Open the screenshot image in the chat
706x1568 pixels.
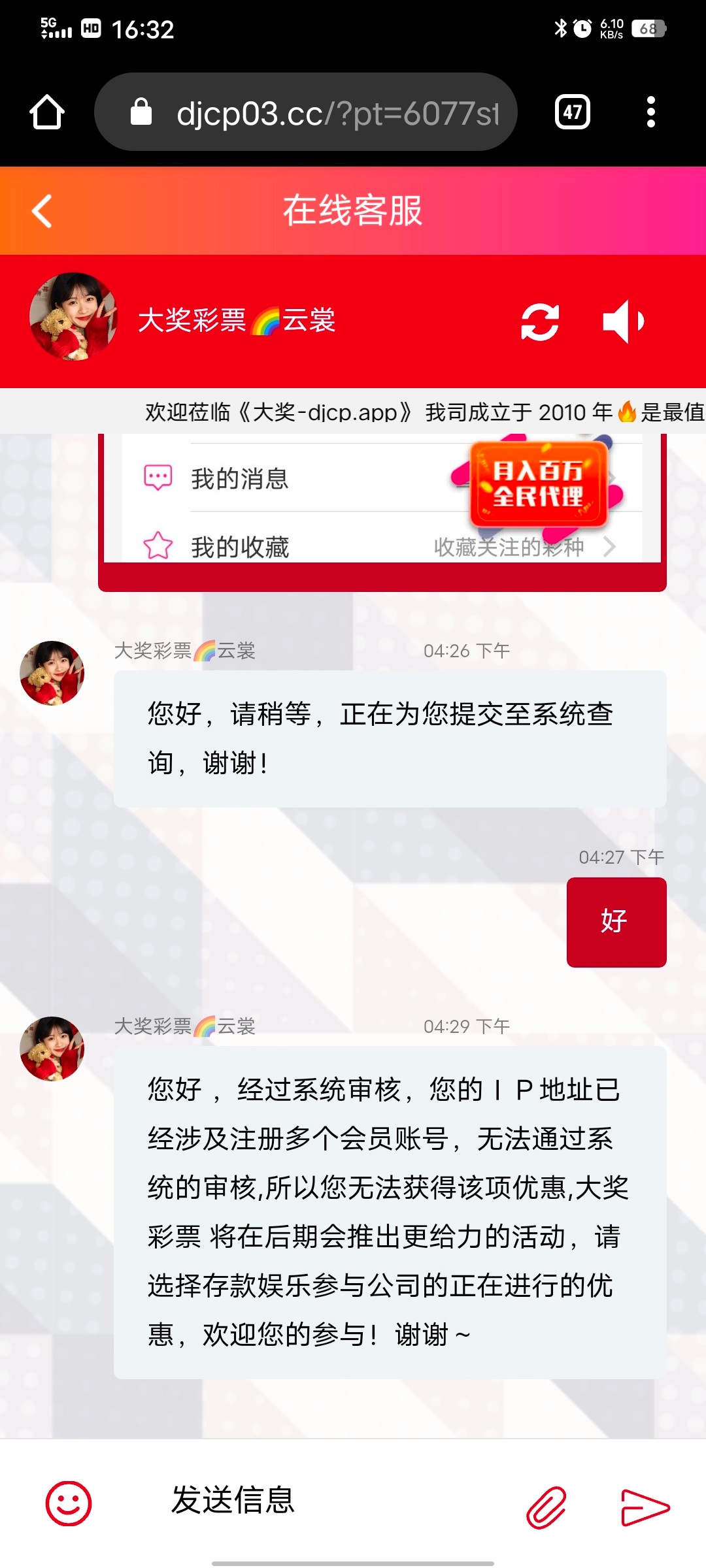[382, 510]
